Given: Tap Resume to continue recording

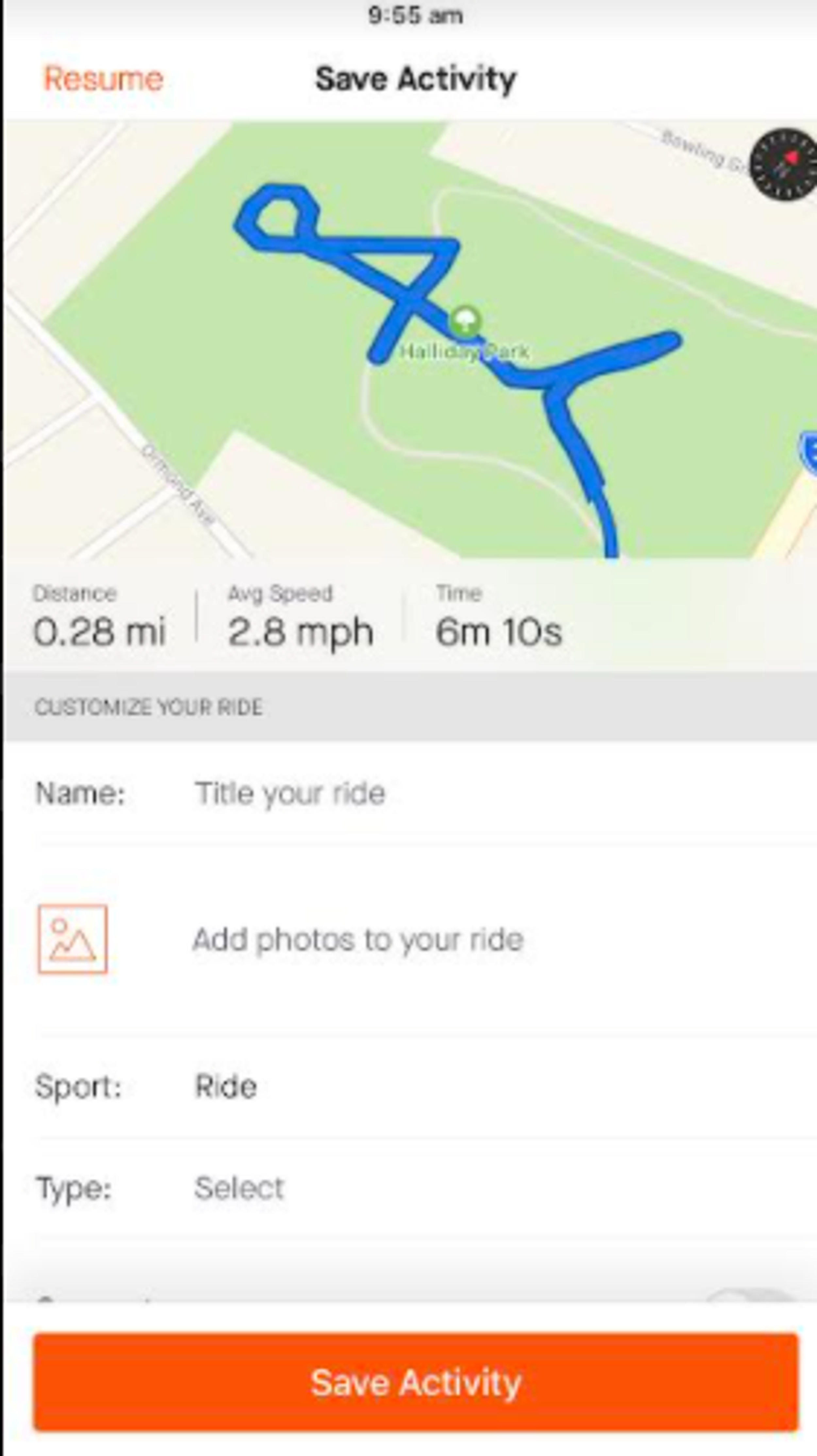Looking at the screenshot, I should tap(104, 78).
